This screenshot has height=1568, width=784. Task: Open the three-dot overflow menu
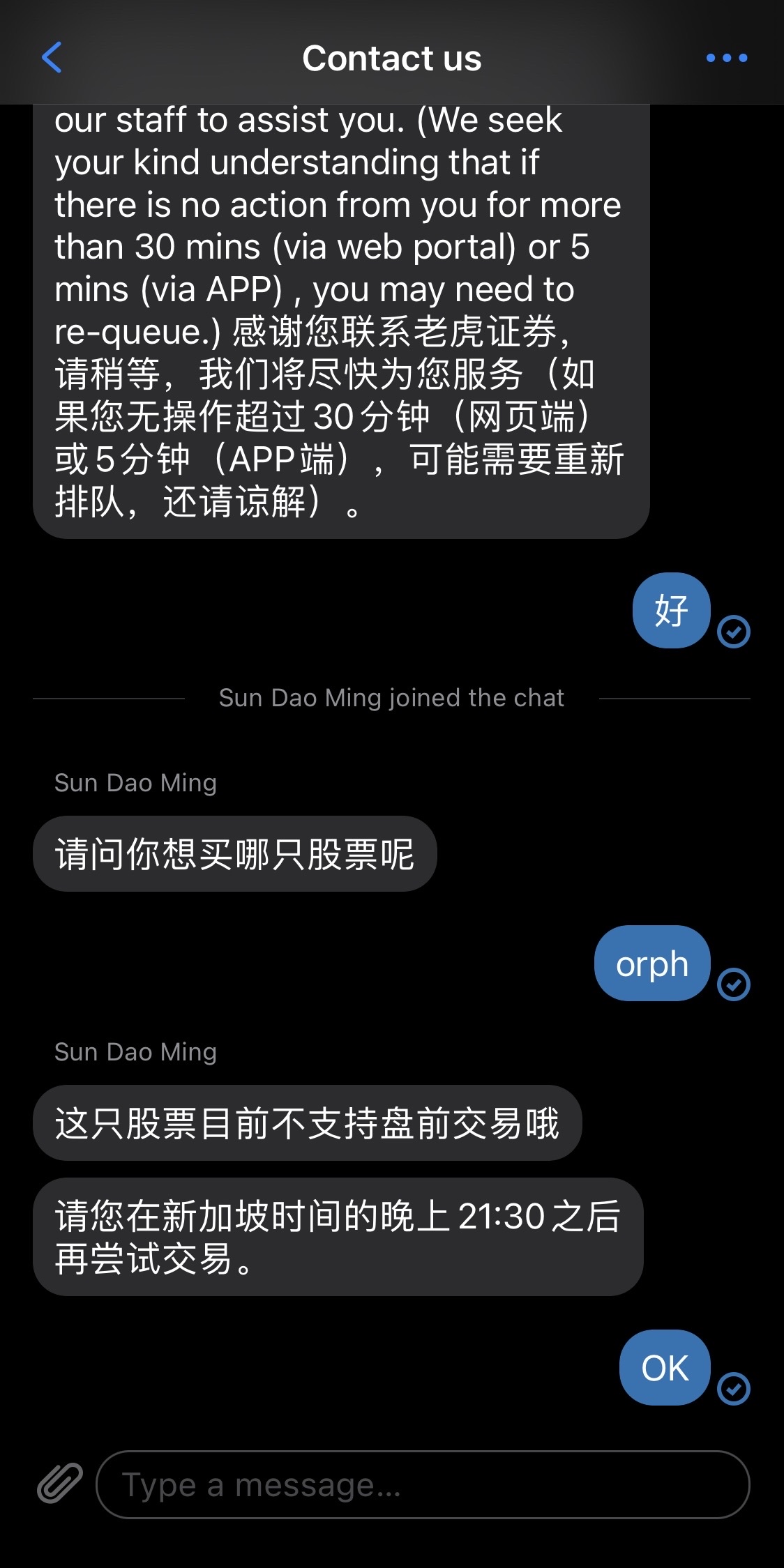tap(727, 58)
